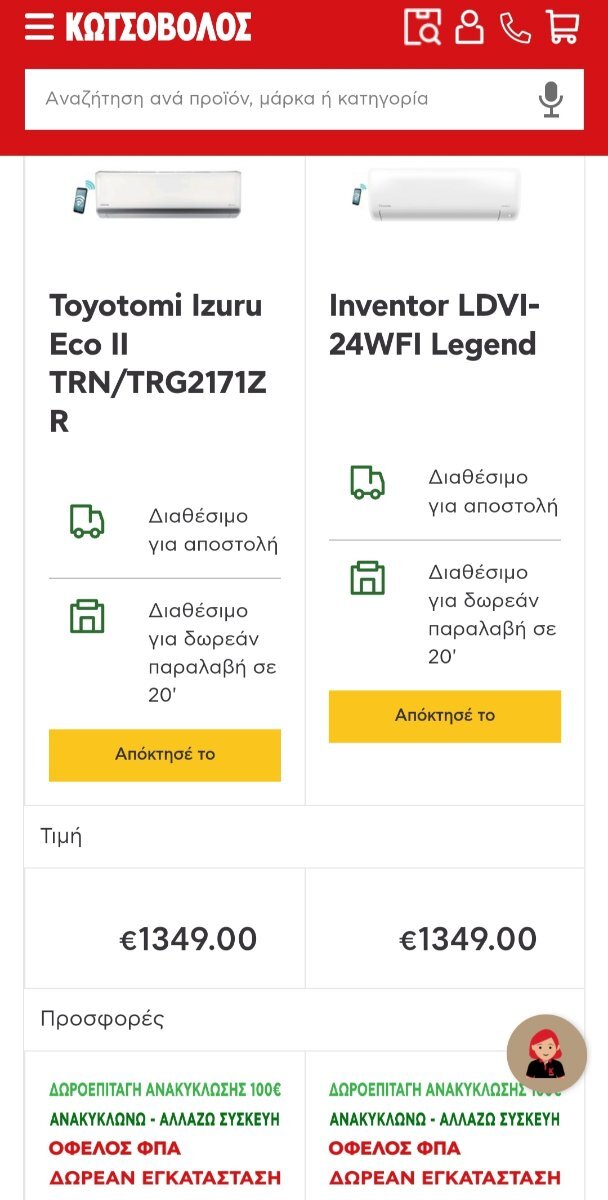Image resolution: width=608 pixels, height=1200 pixels.
Task: Open the hamburger menu
Action: (x=39, y=27)
